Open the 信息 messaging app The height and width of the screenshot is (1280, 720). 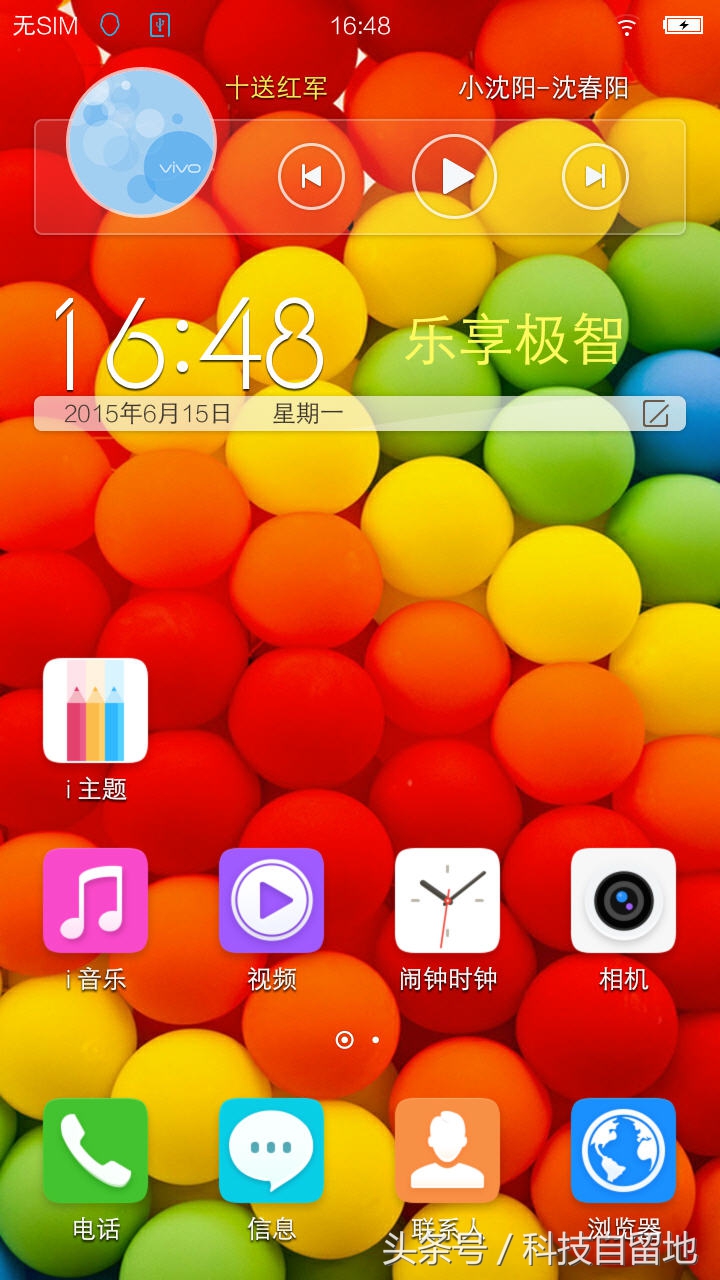click(271, 1150)
